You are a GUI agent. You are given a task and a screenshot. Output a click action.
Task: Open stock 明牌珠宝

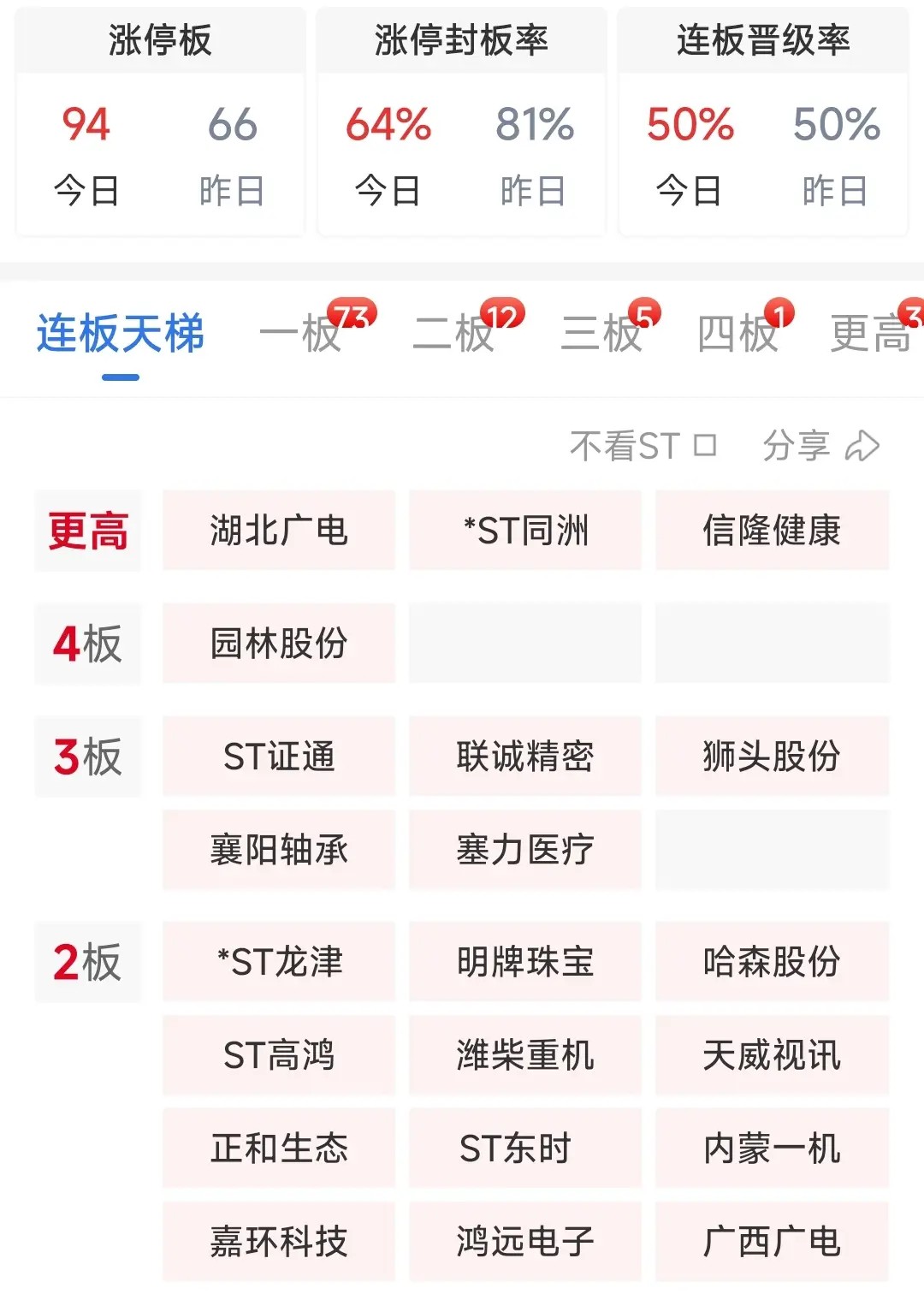(525, 962)
